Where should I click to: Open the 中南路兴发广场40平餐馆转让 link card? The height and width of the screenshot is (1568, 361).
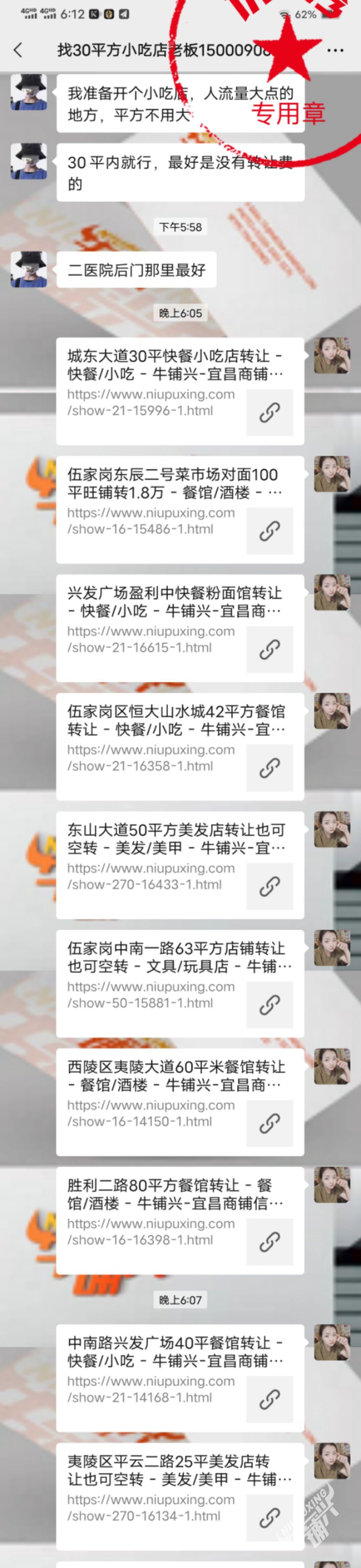pos(180,1377)
